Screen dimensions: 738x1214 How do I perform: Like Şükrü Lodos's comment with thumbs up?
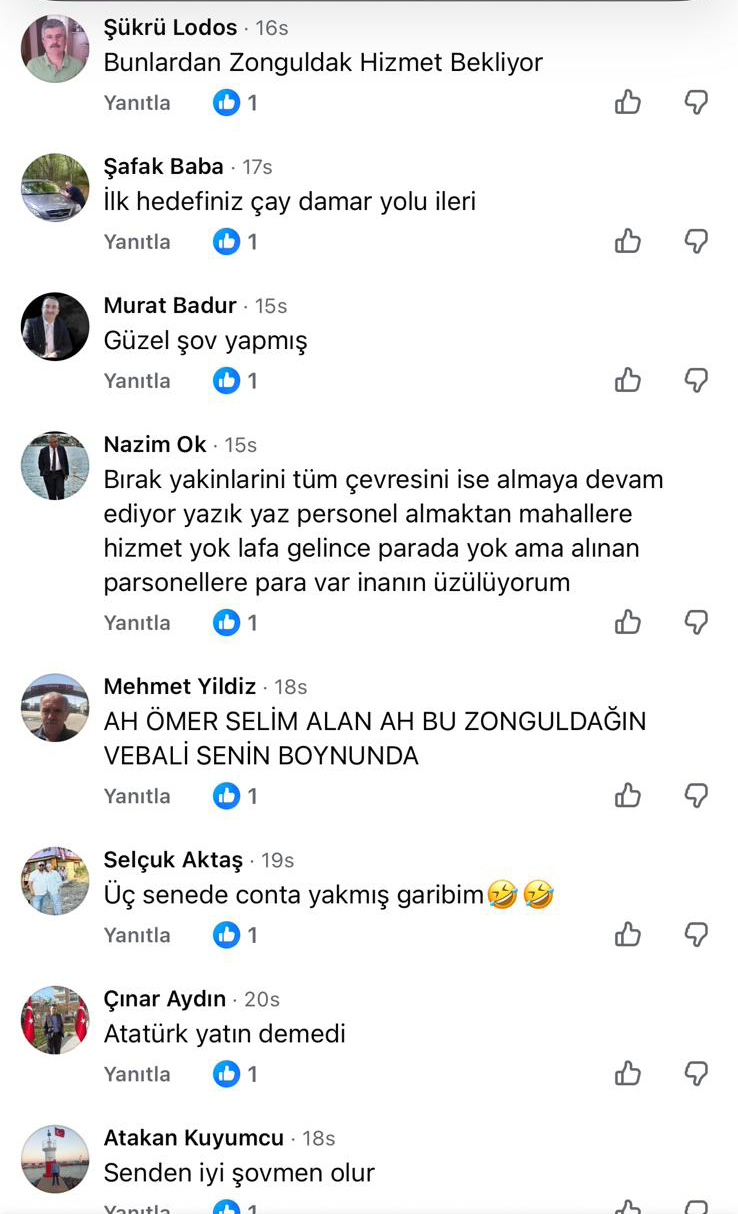coord(628,102)
